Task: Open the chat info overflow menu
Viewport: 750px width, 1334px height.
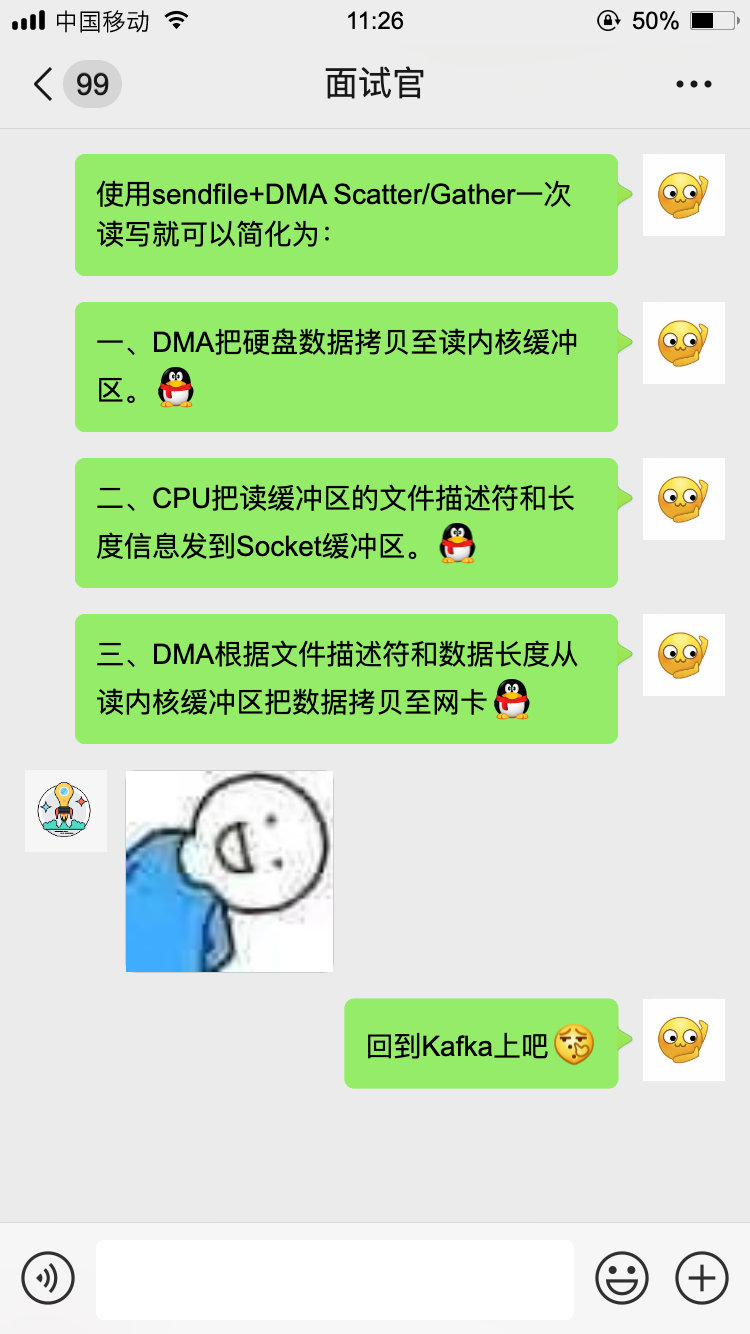Action: pyautogui.click(x=693, y=84)
